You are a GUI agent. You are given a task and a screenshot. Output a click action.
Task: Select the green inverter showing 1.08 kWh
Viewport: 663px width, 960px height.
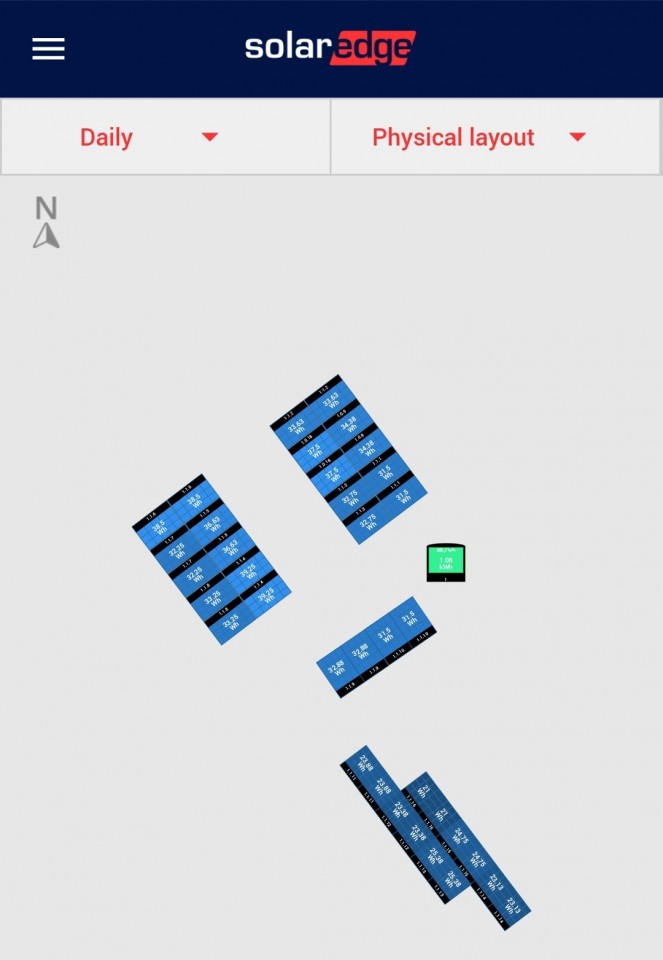click(445, 562)
